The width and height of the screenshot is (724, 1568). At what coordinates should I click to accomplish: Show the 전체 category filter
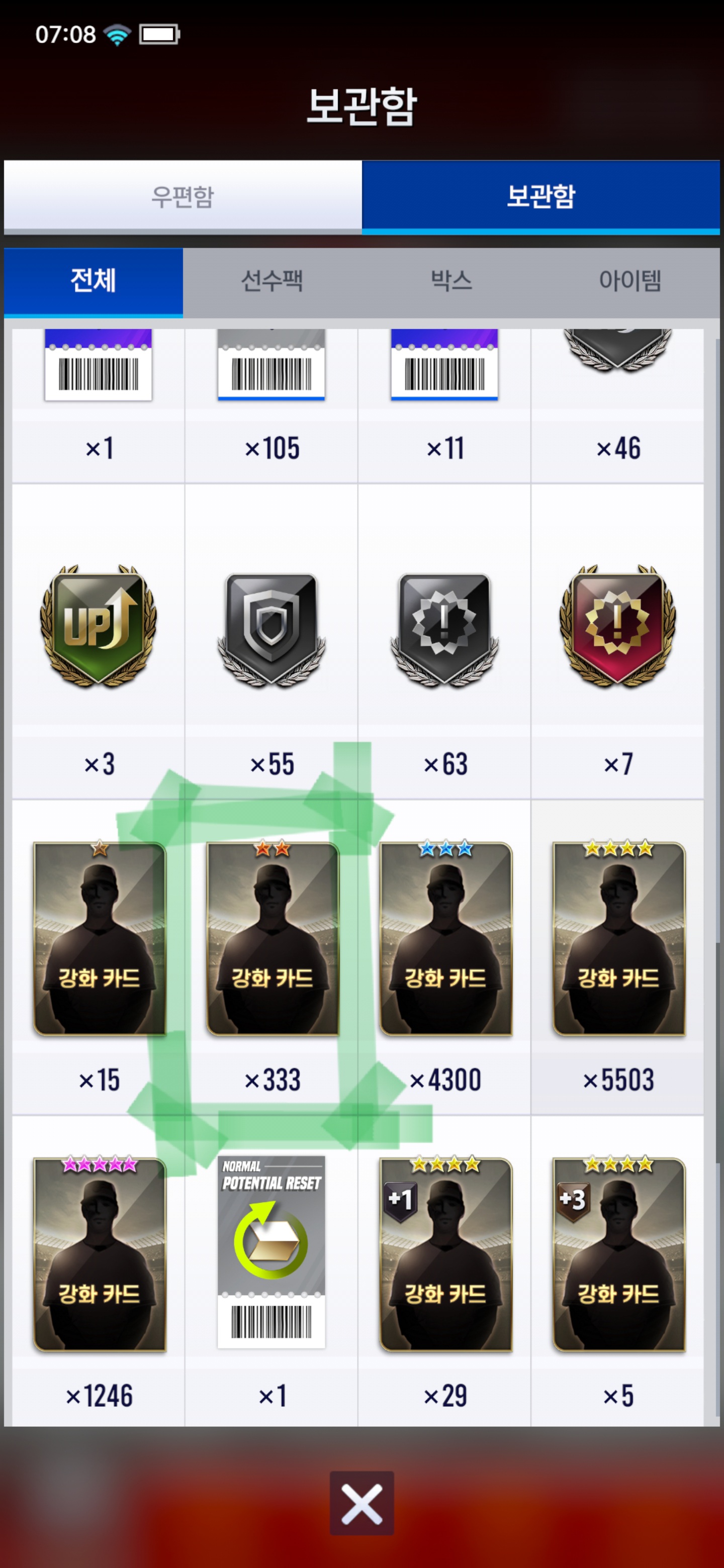point(93,281)
